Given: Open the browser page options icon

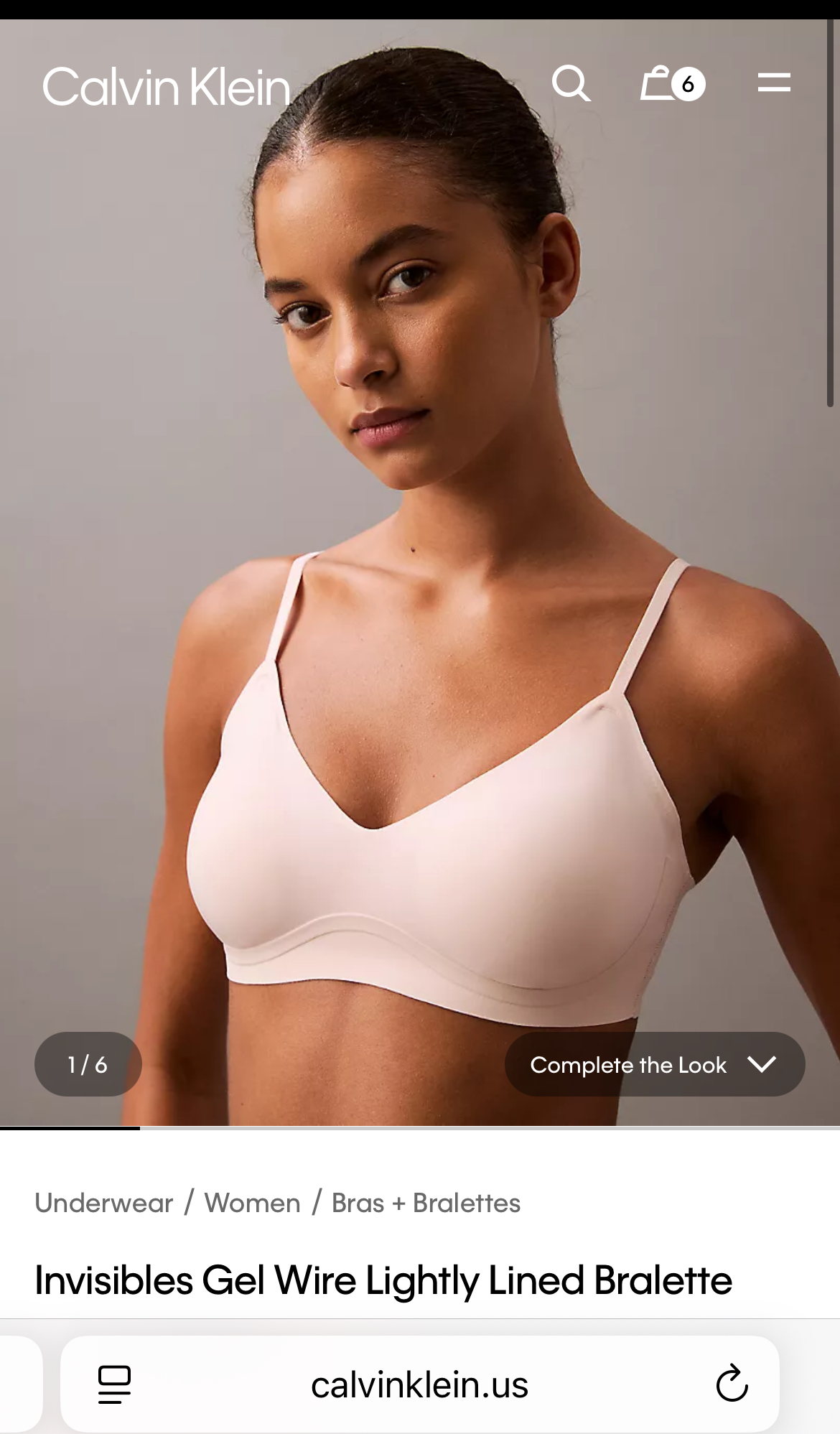Looking at the screenshot, I should [x=114, y=1384].
